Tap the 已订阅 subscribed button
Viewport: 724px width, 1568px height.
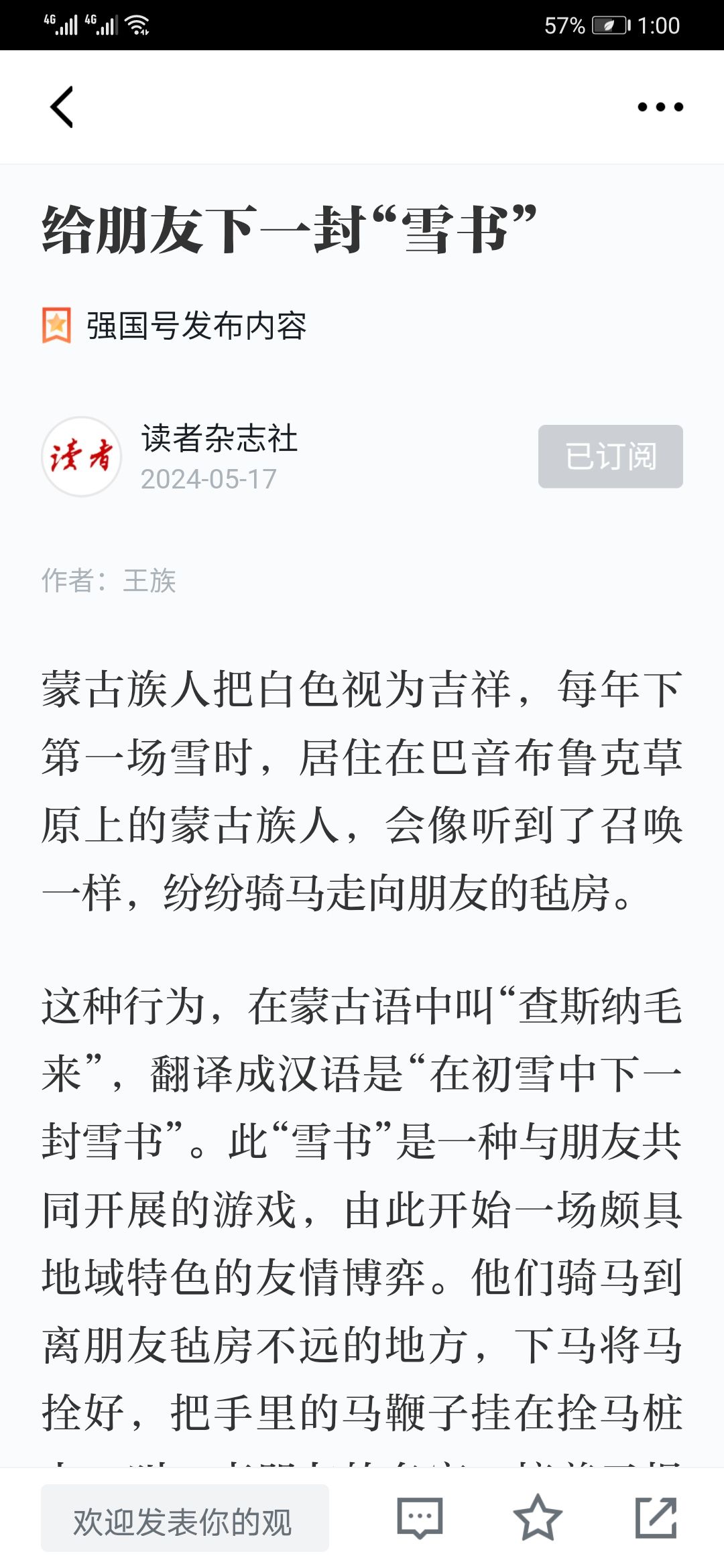pyautogui.click(x=611, y=456)
